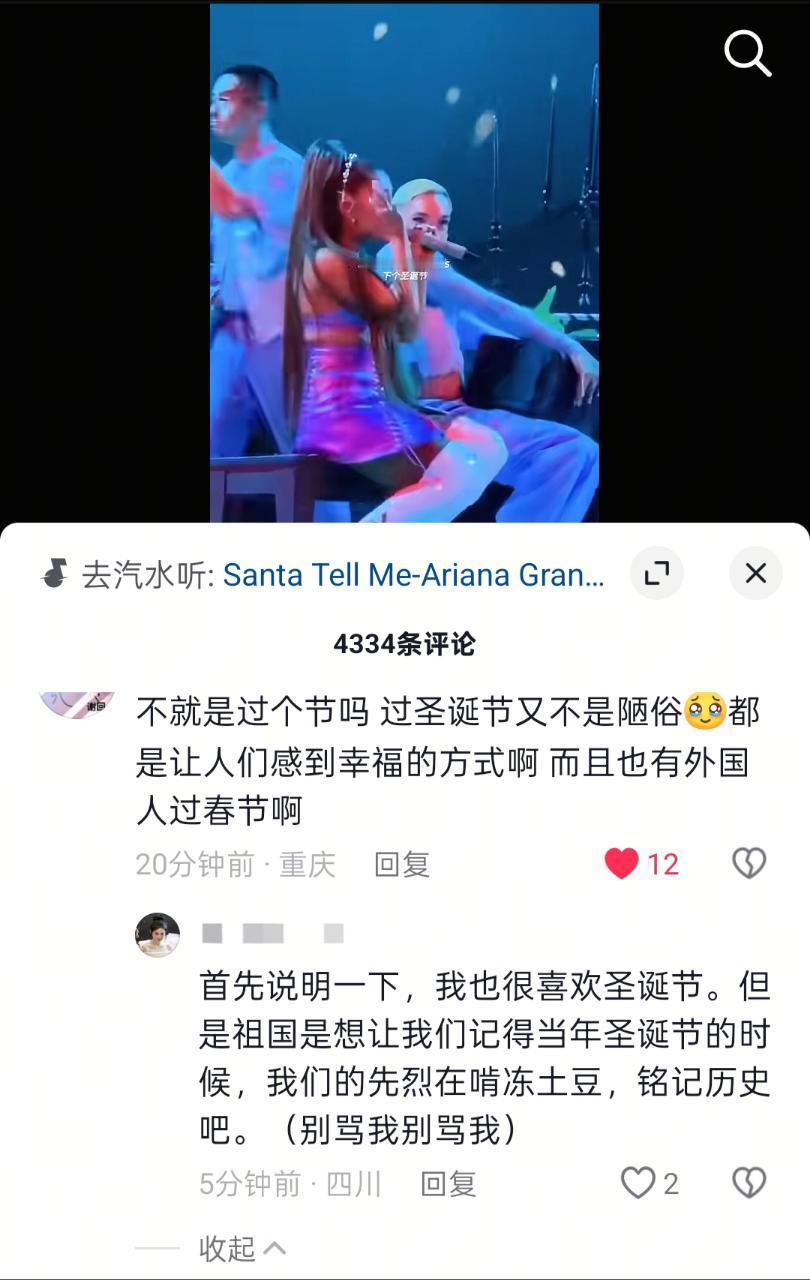The image size is (810, 1280).
Task: Expand the comment panel with the resize arrows
Action: (x=657, y=573)
